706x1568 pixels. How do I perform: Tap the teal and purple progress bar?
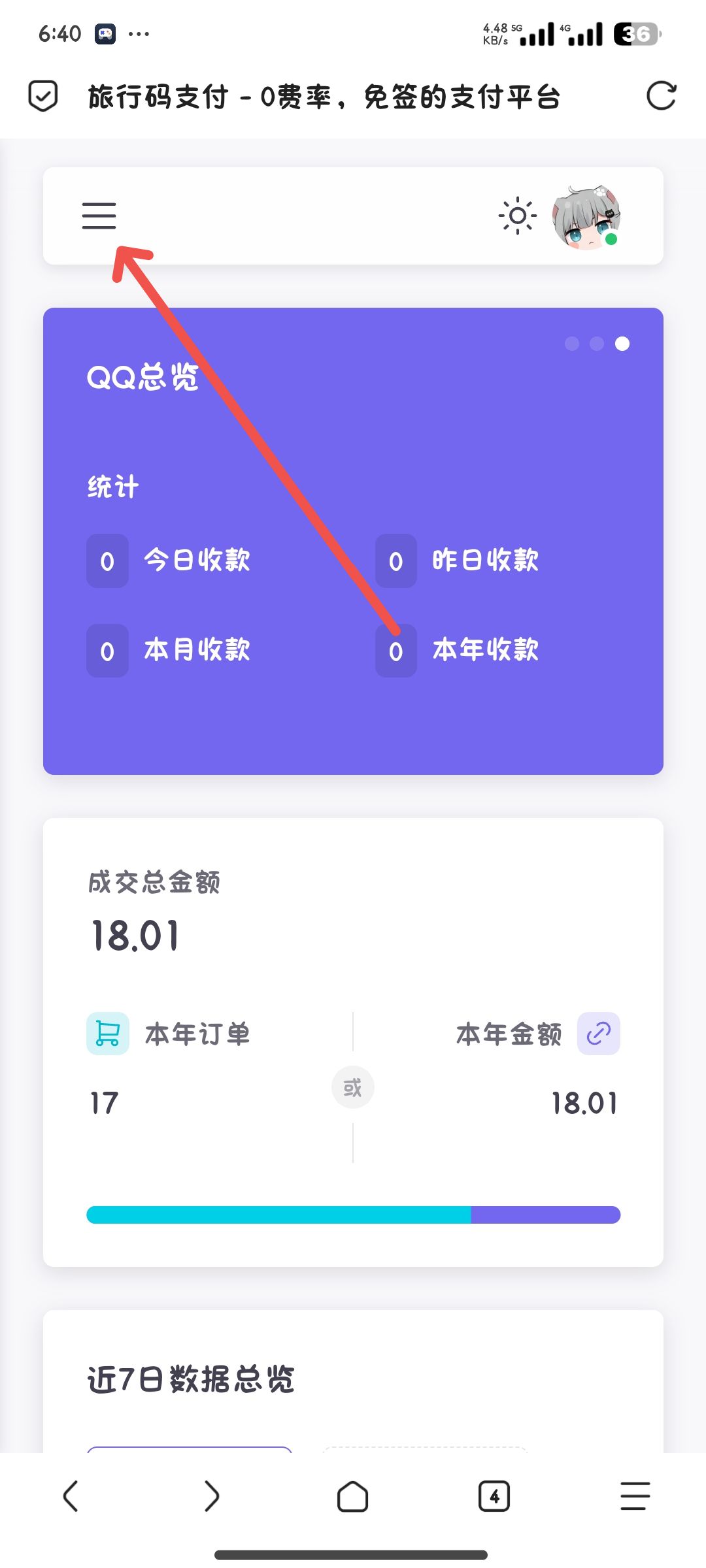[353, 1215]
